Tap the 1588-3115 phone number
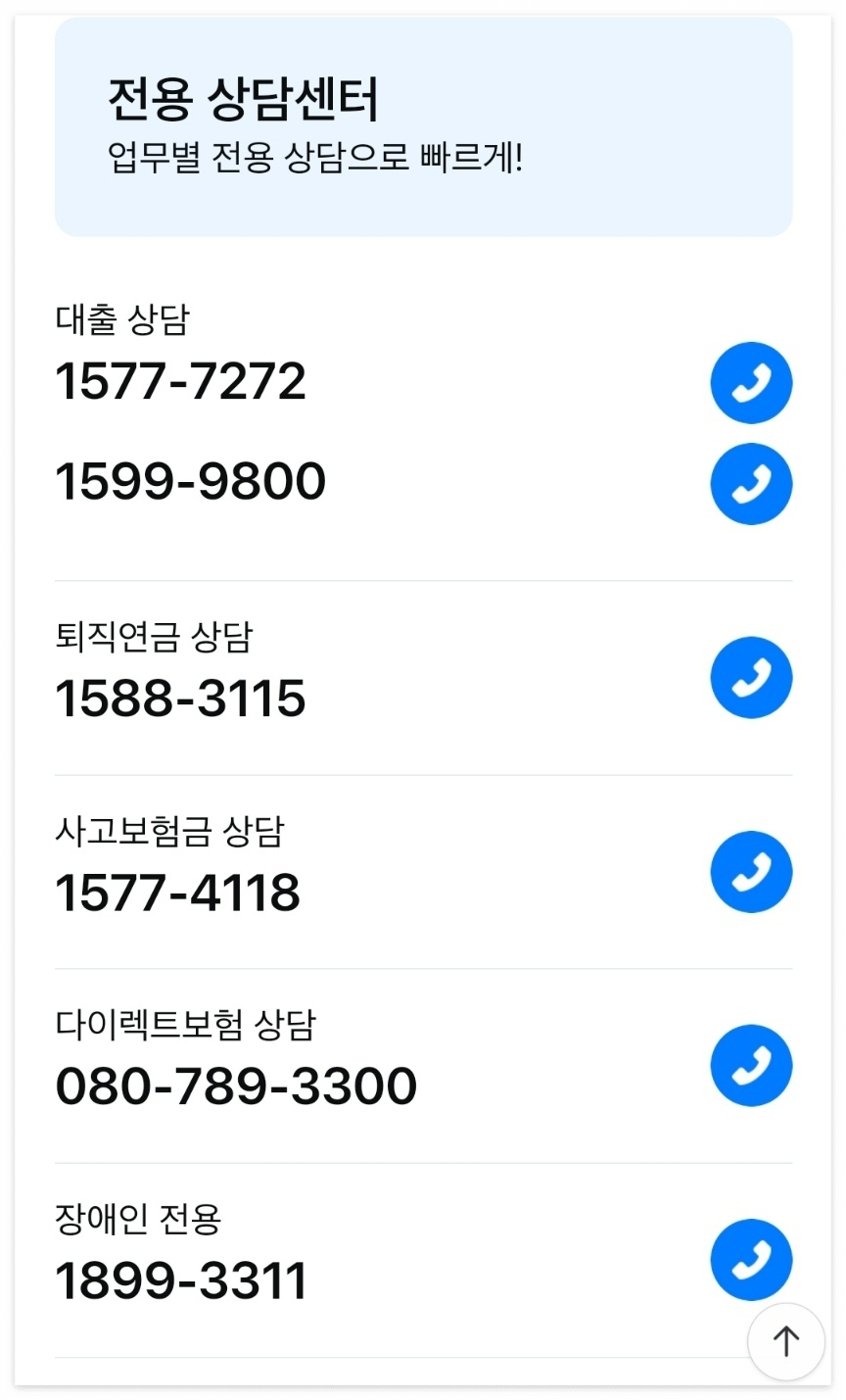This screenshot has width=846, height=1400. [182, 698]
